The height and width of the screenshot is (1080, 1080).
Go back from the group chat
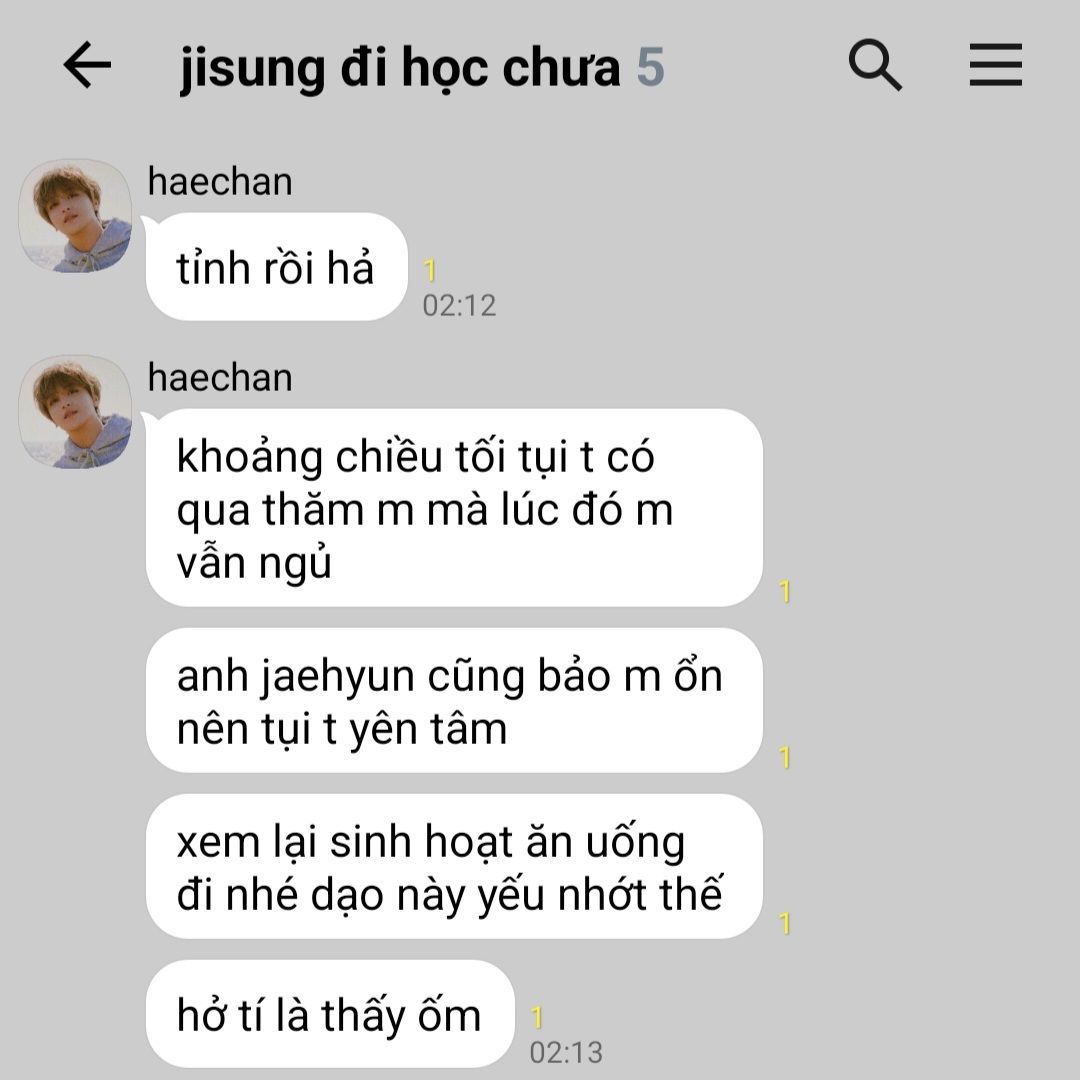pos(87,67)
